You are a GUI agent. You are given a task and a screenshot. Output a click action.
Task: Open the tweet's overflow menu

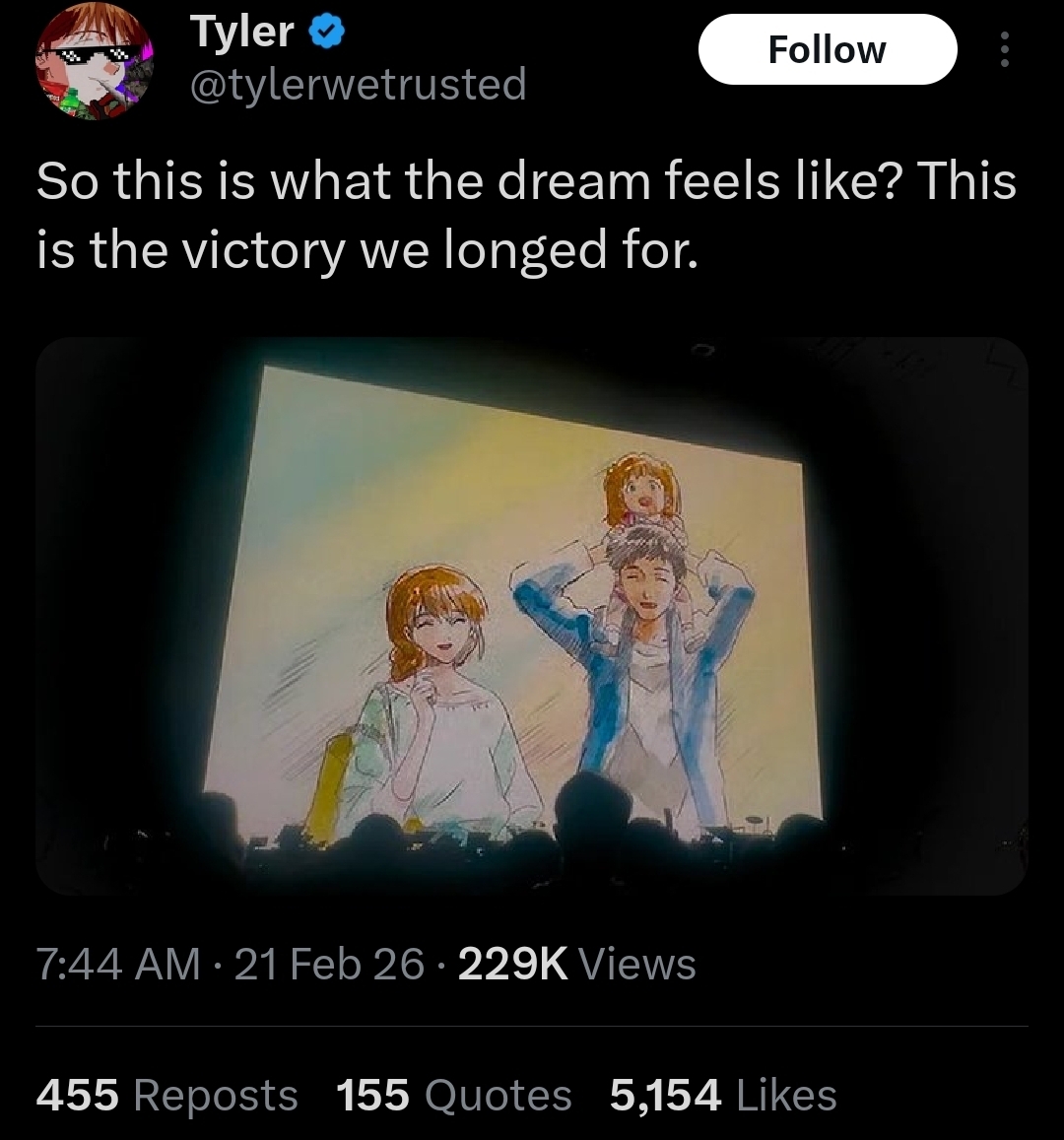click(x=1004, y=50)
